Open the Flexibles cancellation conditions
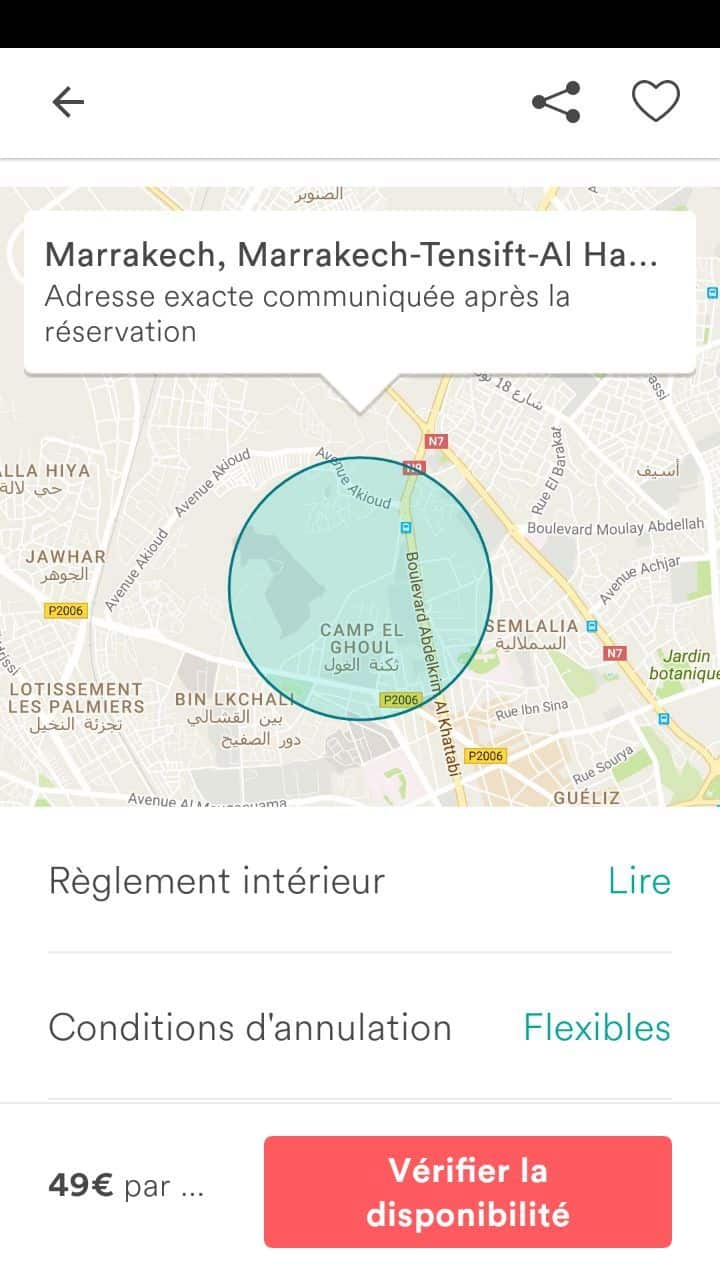 [x=597, y=1027]
